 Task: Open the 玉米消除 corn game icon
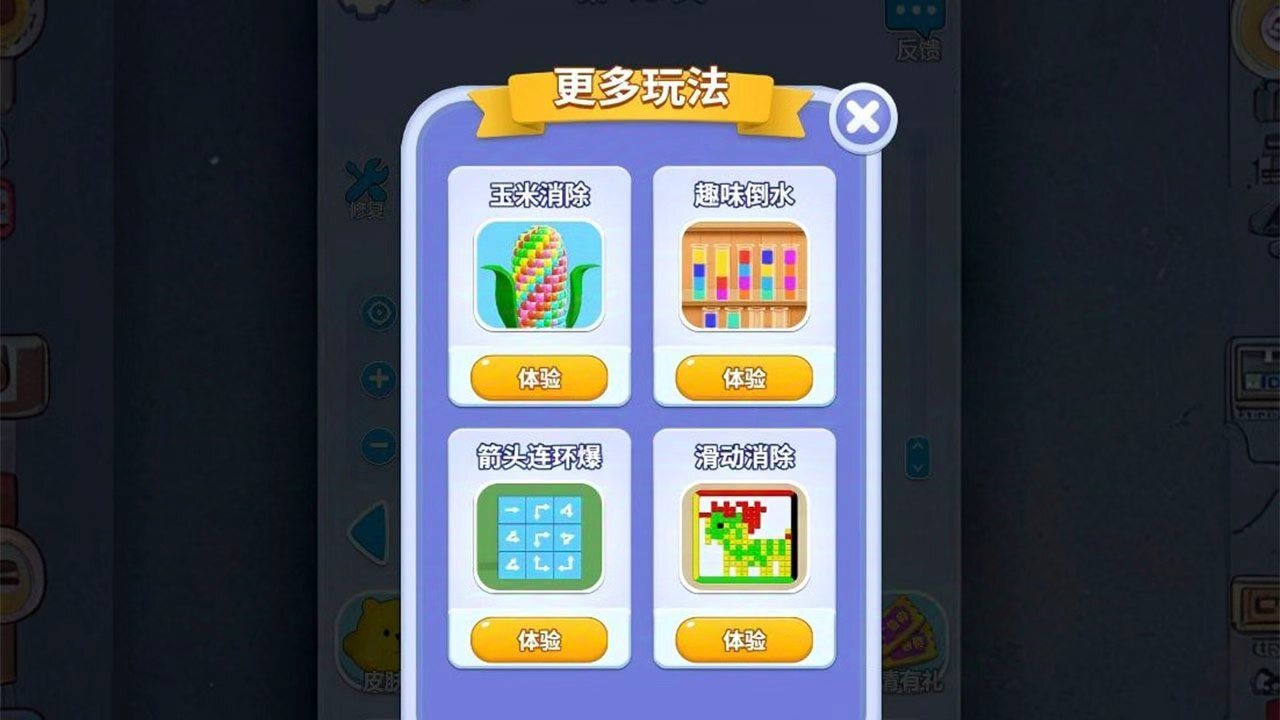pos(539,275)
